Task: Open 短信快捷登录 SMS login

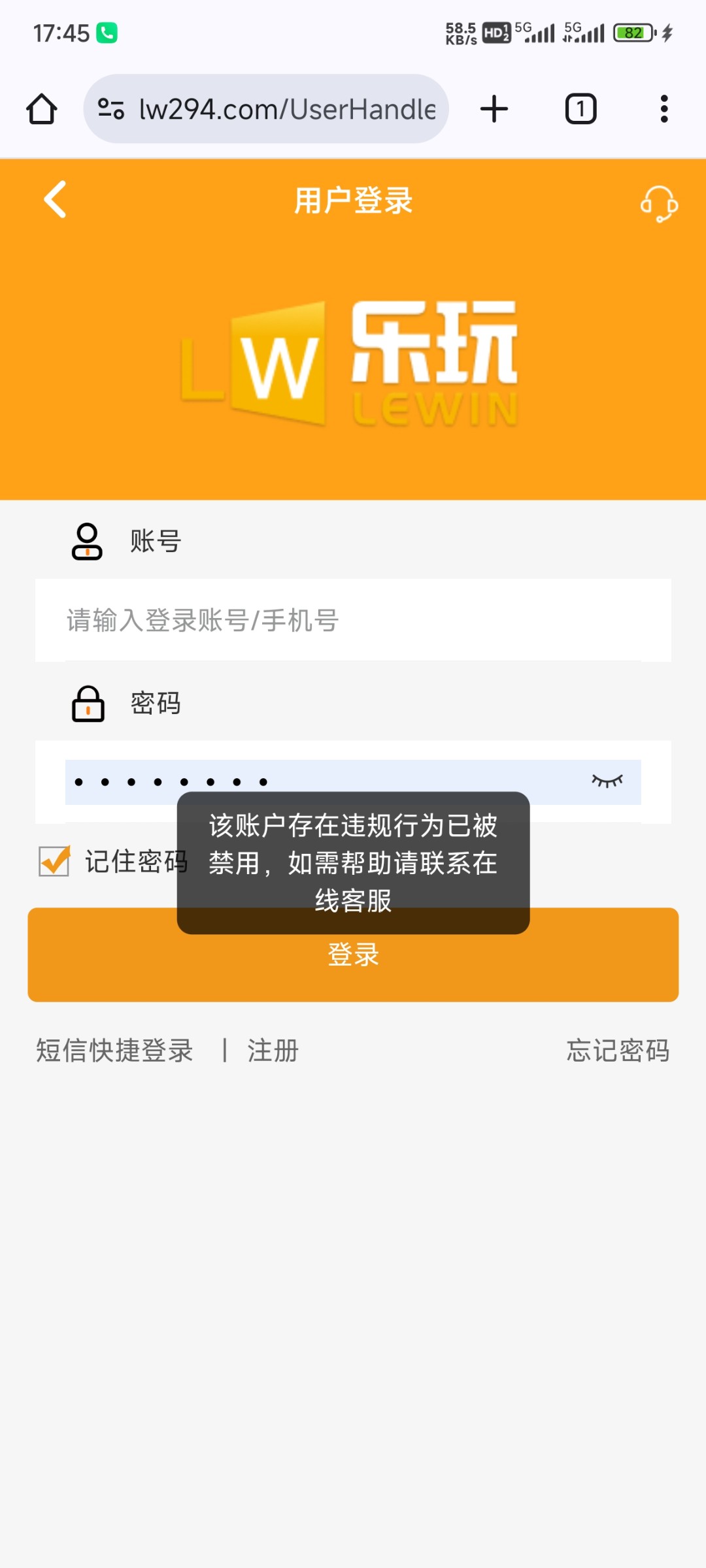Action: [114, 1051]
